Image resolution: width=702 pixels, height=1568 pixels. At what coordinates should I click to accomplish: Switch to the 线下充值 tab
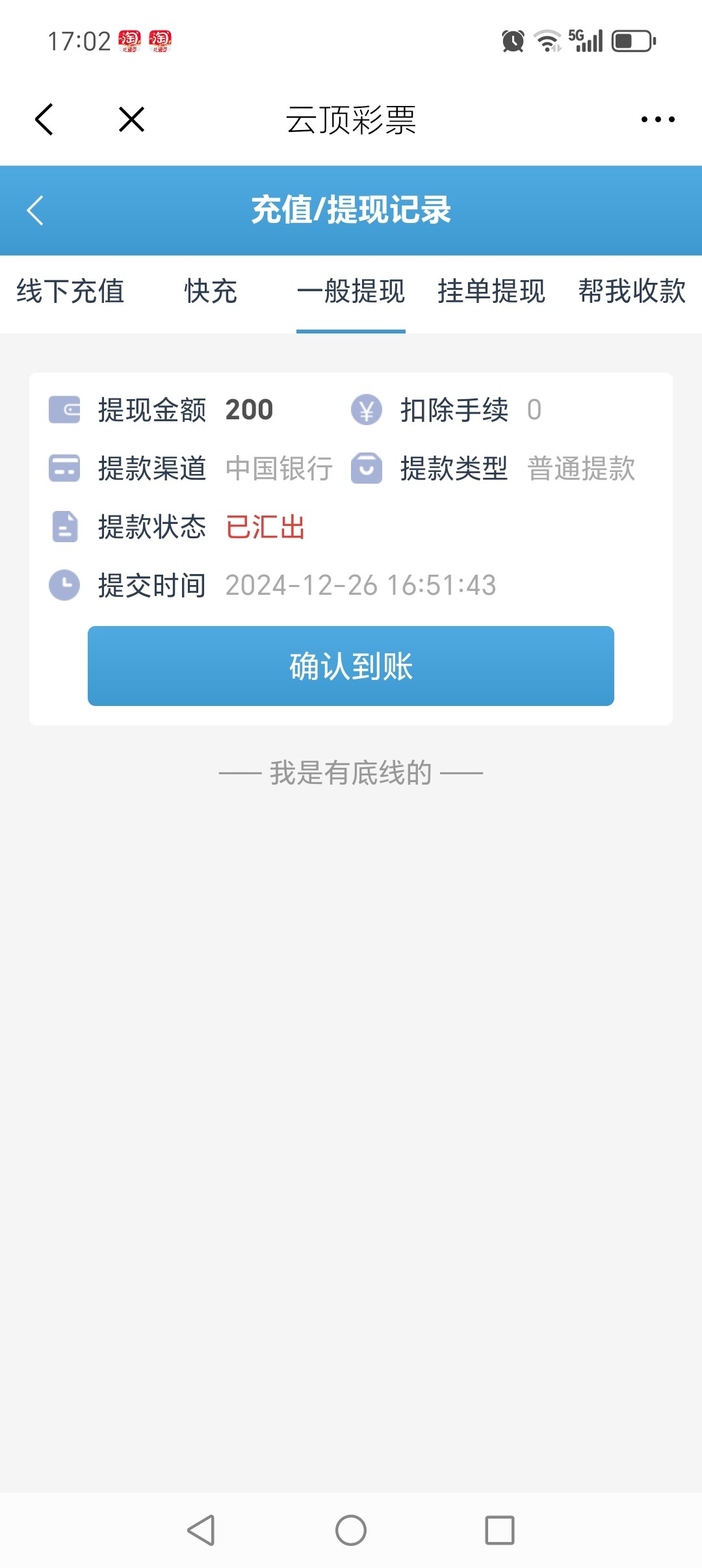point(70,291)
